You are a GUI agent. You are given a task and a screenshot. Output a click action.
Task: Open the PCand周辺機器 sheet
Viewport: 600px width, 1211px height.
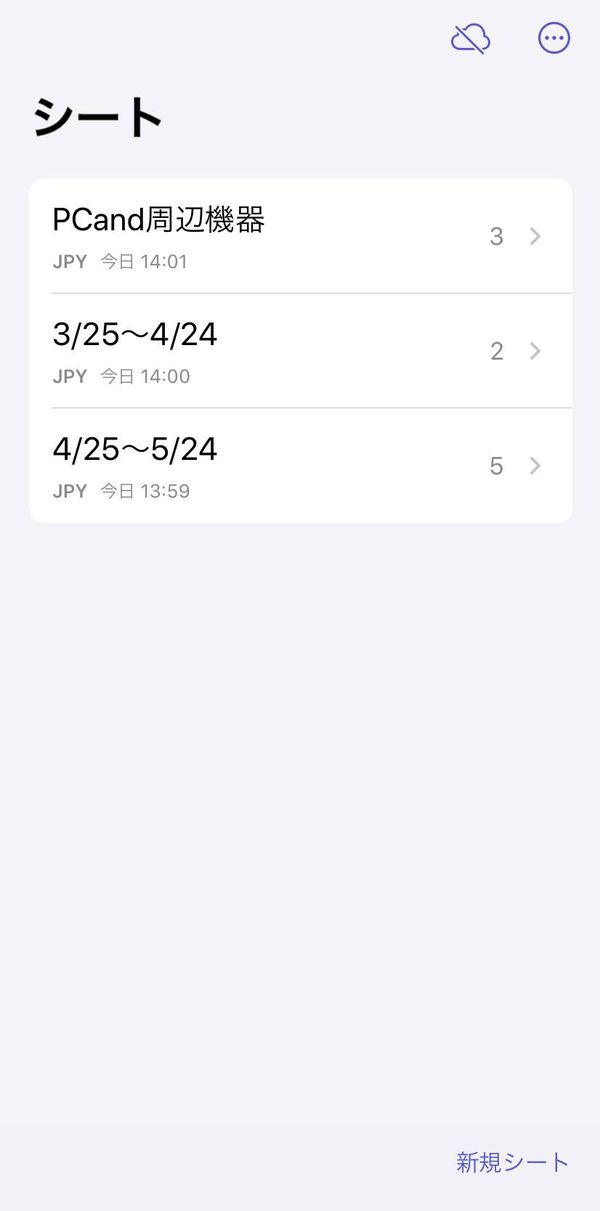(301, 236)
